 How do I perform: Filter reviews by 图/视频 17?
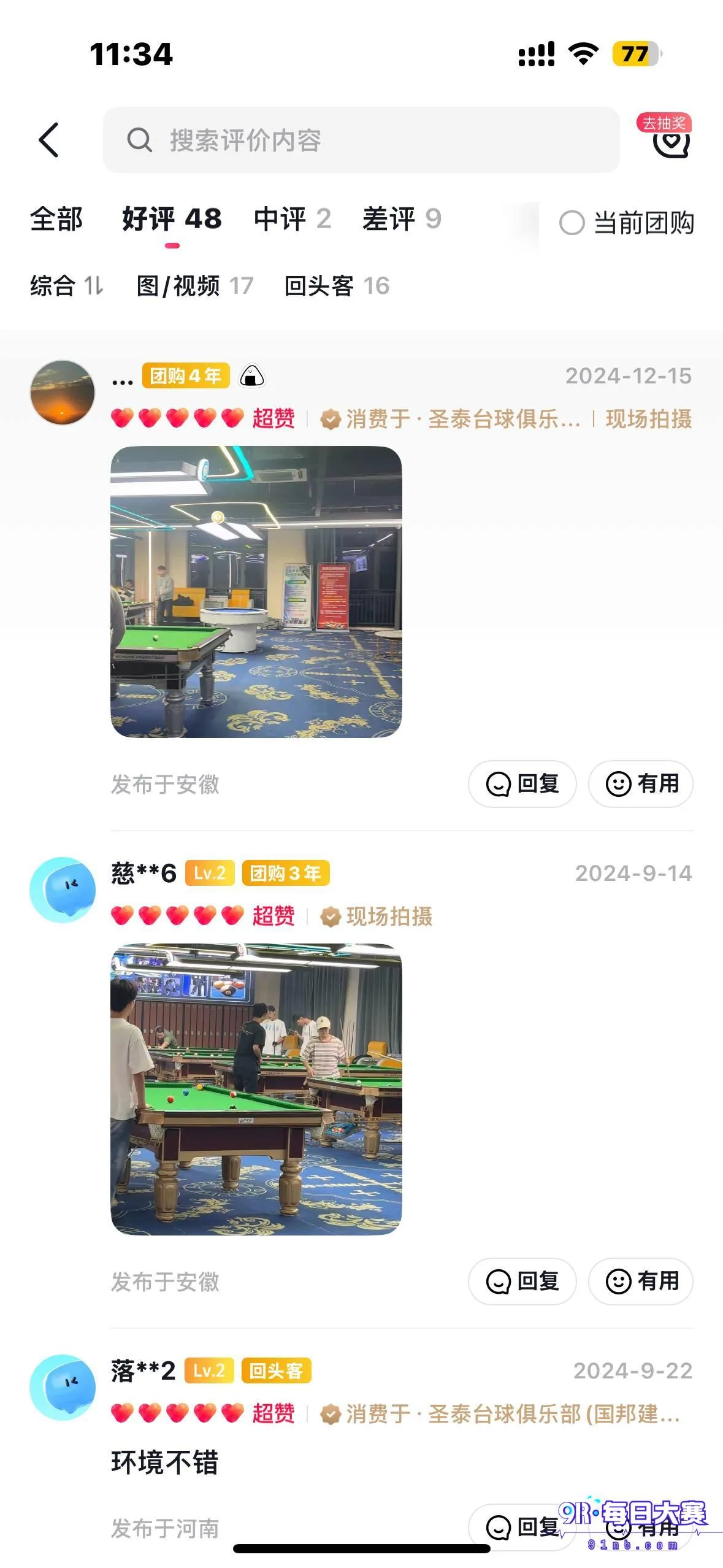point(195,286)
